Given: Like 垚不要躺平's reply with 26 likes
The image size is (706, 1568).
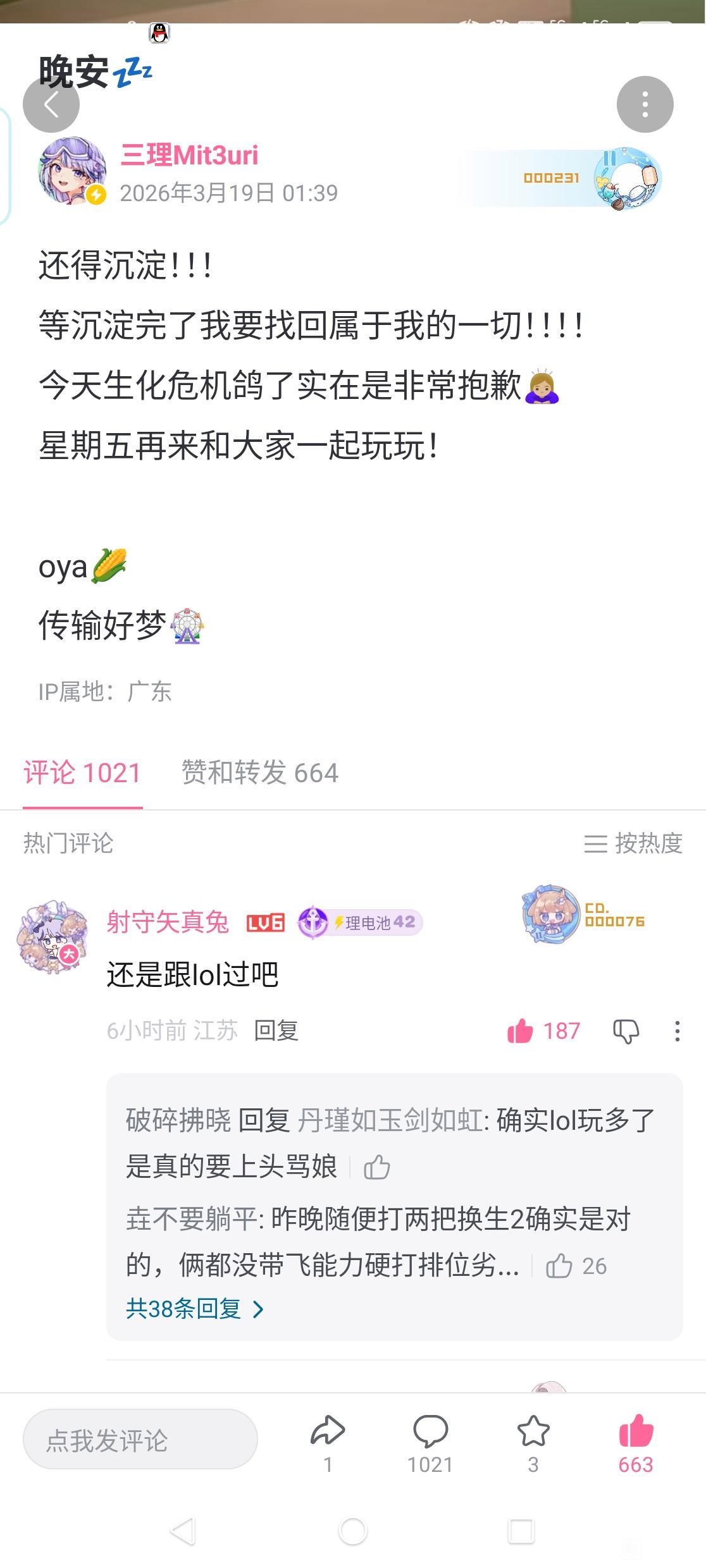Looking at the screenshot, I should [559, 1266].
